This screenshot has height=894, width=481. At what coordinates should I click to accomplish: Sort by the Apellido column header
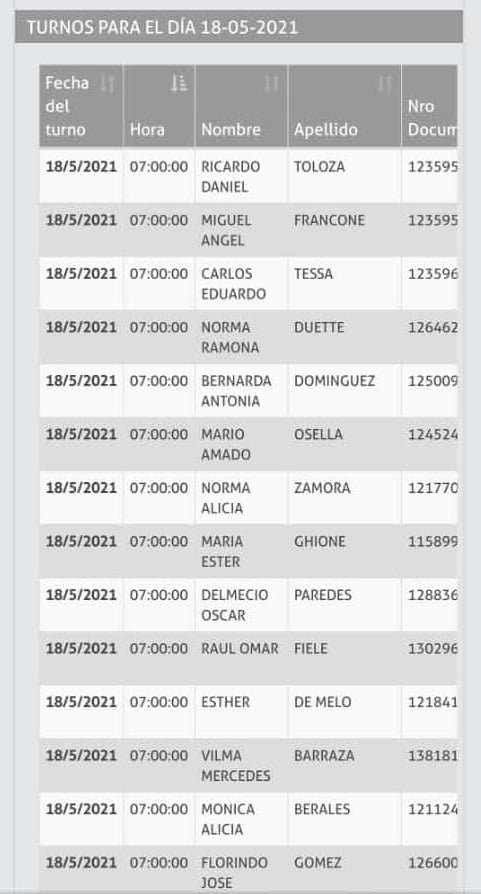(345, 106)
